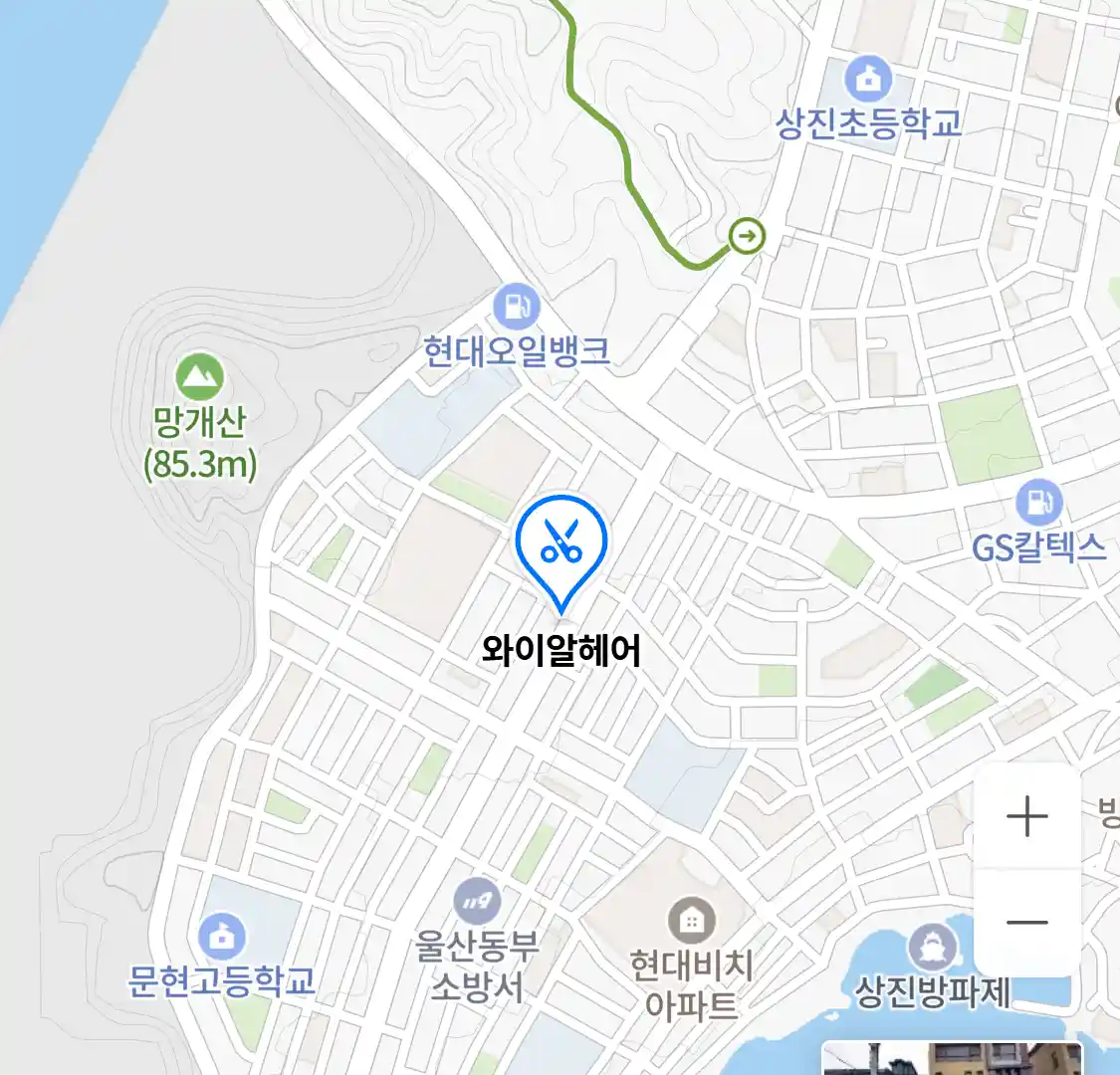Tap the 망개산 mountain marker
This screenshot has height=1075, width=1120.
click(200, 376)
